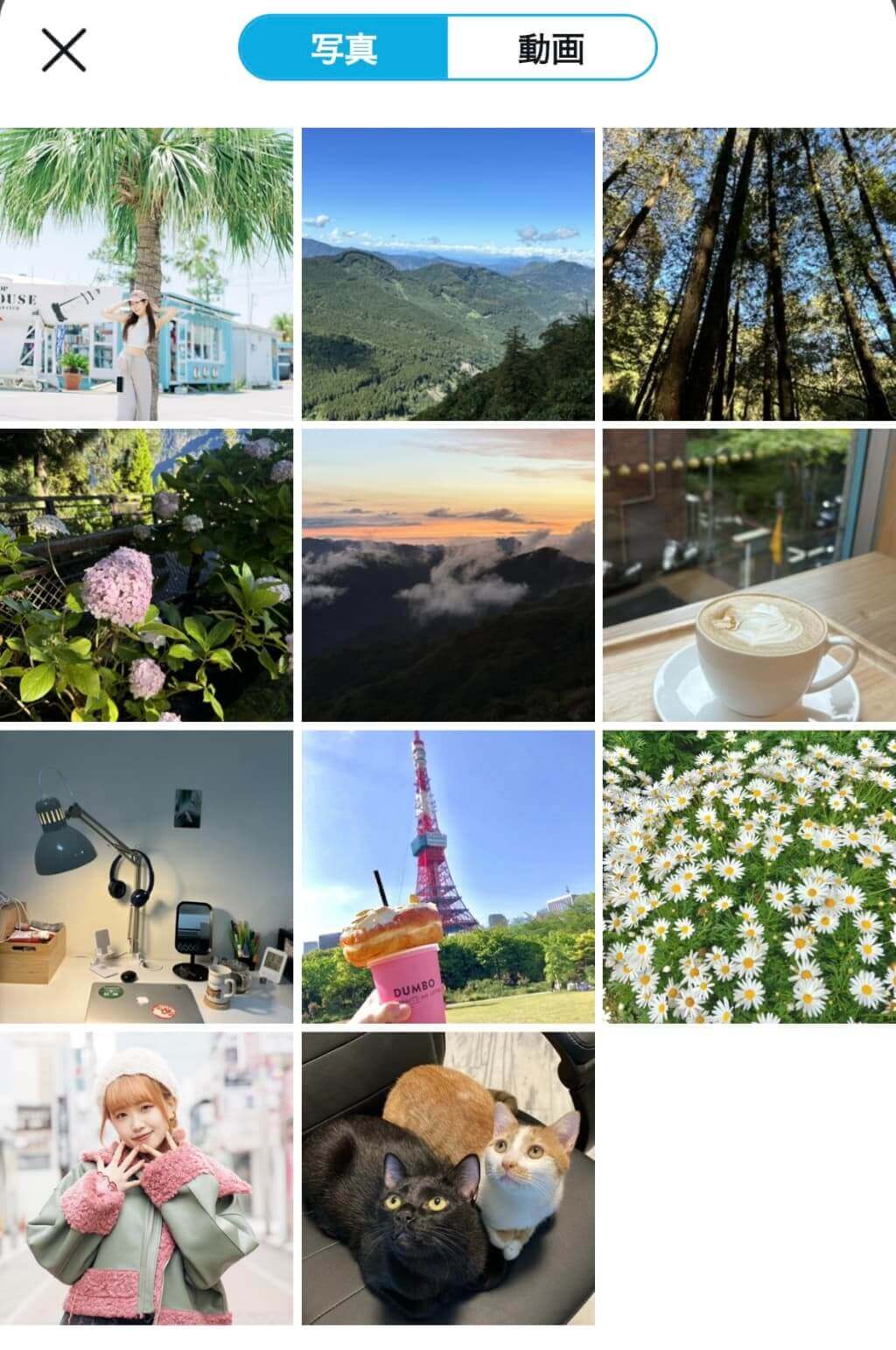The width and height of the screenshot is (896, 1350).
Task: Choose the girl in pink fluffy jacket photo
Action: (149, 1179)
